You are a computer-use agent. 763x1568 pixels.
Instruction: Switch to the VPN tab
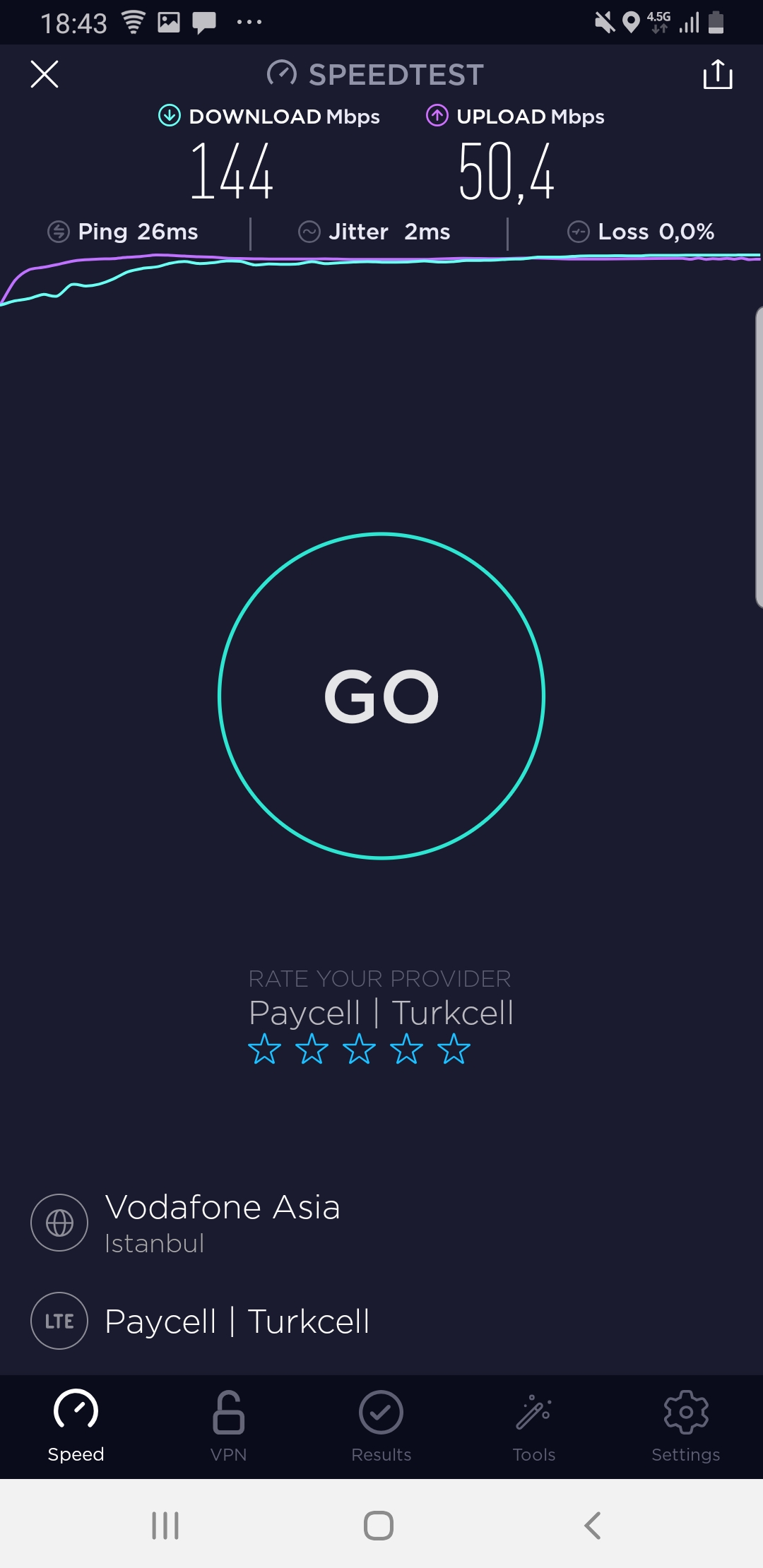229,1427
